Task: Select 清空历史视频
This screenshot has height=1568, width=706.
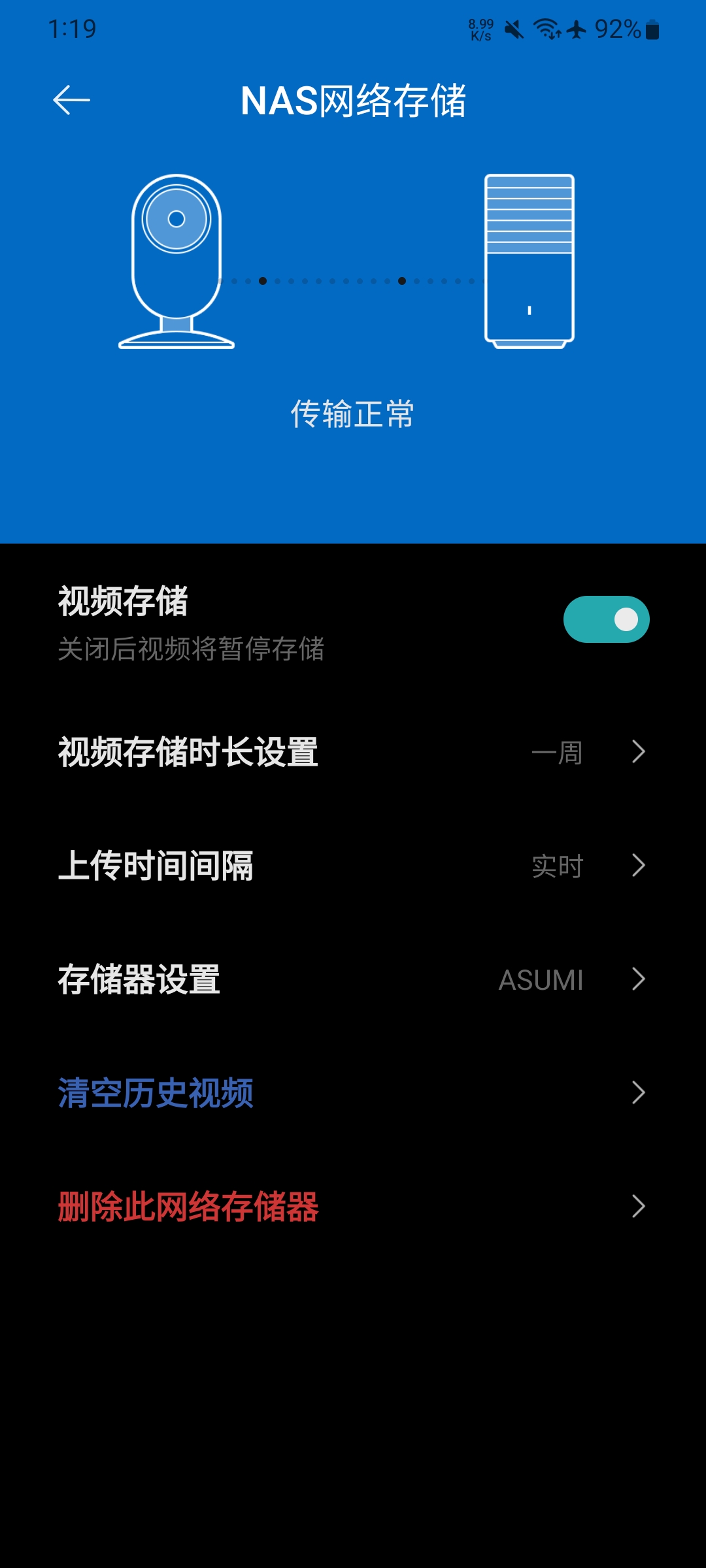Action: coord(353,1093)
